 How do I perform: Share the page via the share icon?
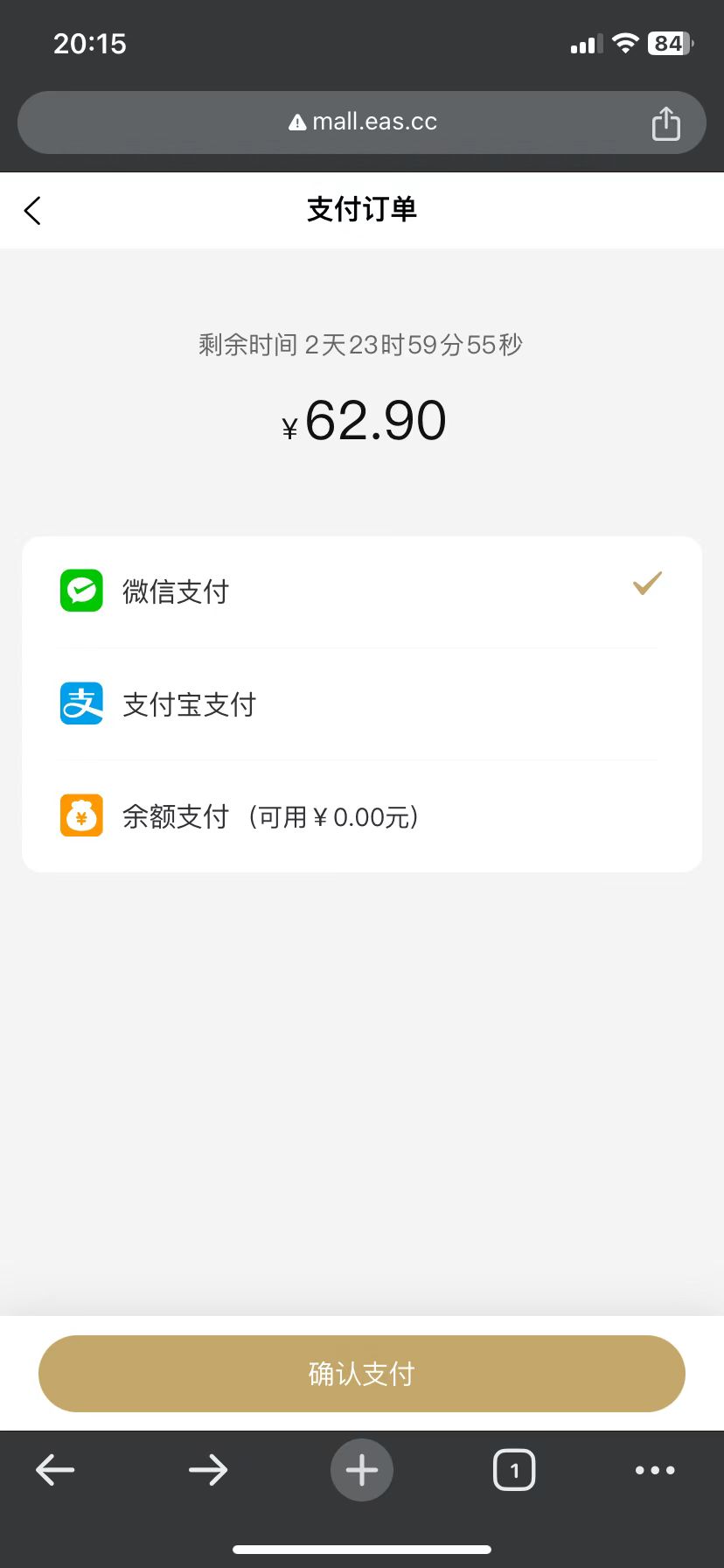[x=666, y=122]
